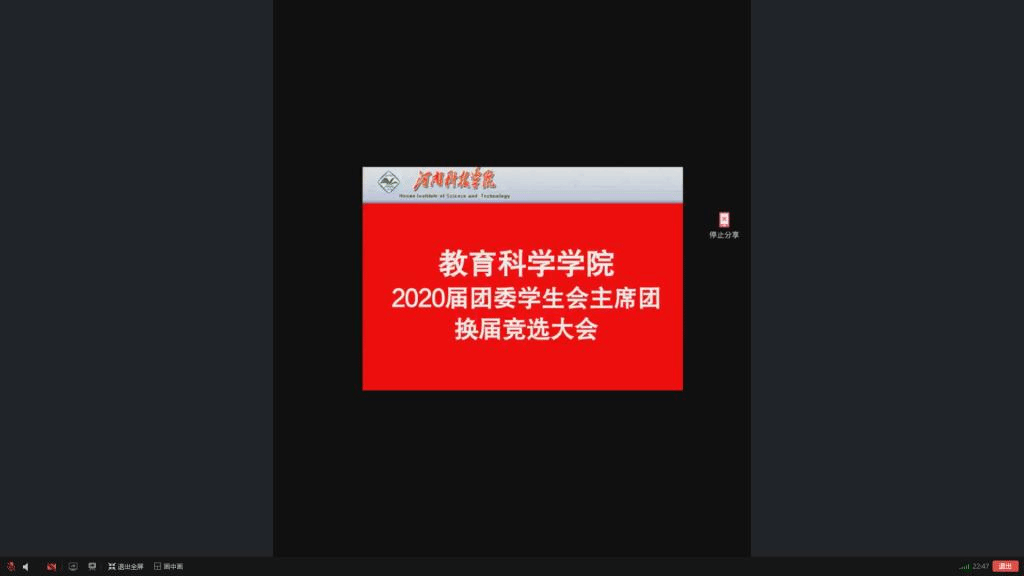Viewport: 1024px width, 576px height.
Task: Tap the speaker volume icon
Action: point(26,566)
